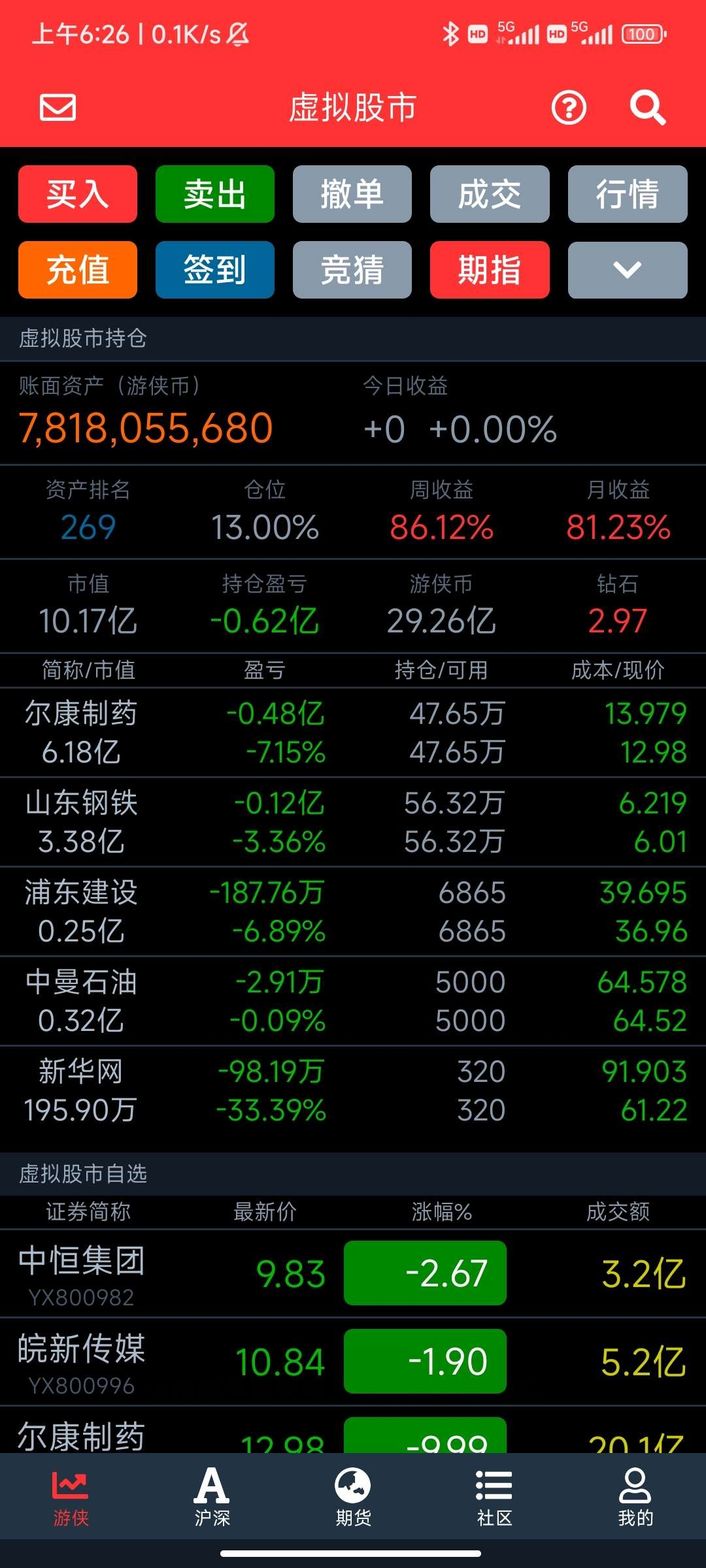Open 撤单 to cancel orders
706x1568 pixels.
tap(352, 194)
